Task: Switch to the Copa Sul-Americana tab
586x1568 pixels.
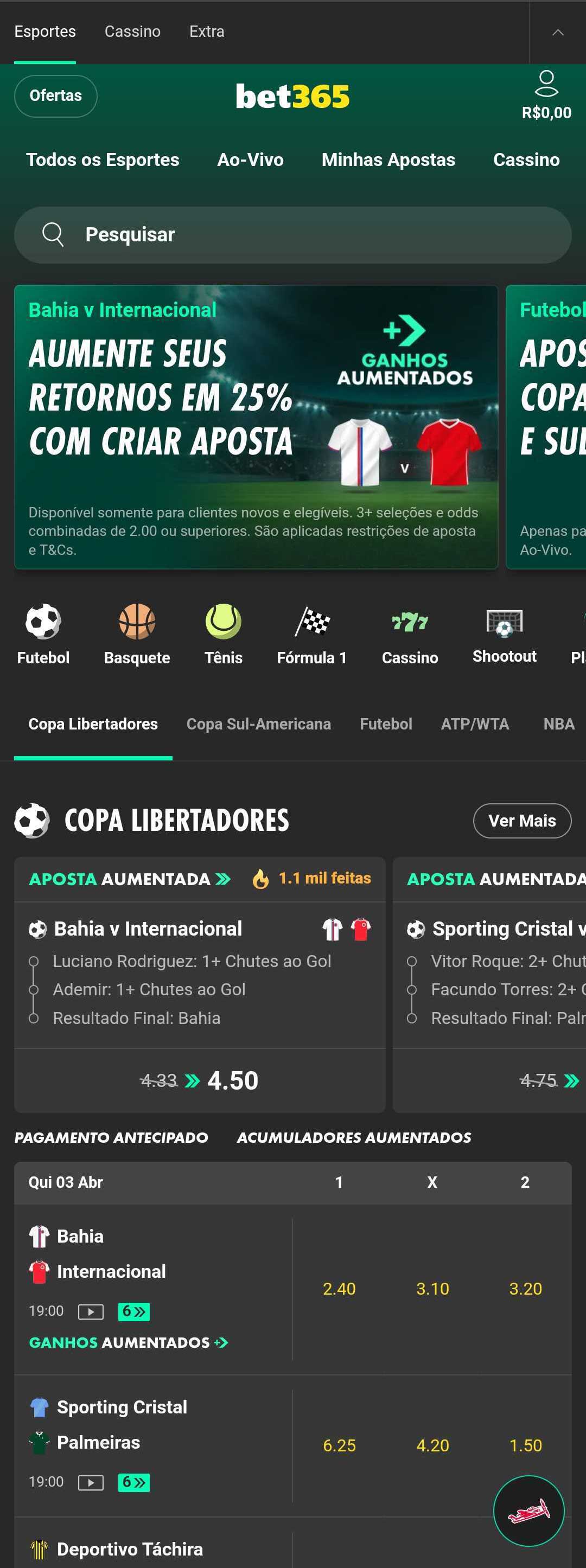Action: pos(258,724)
